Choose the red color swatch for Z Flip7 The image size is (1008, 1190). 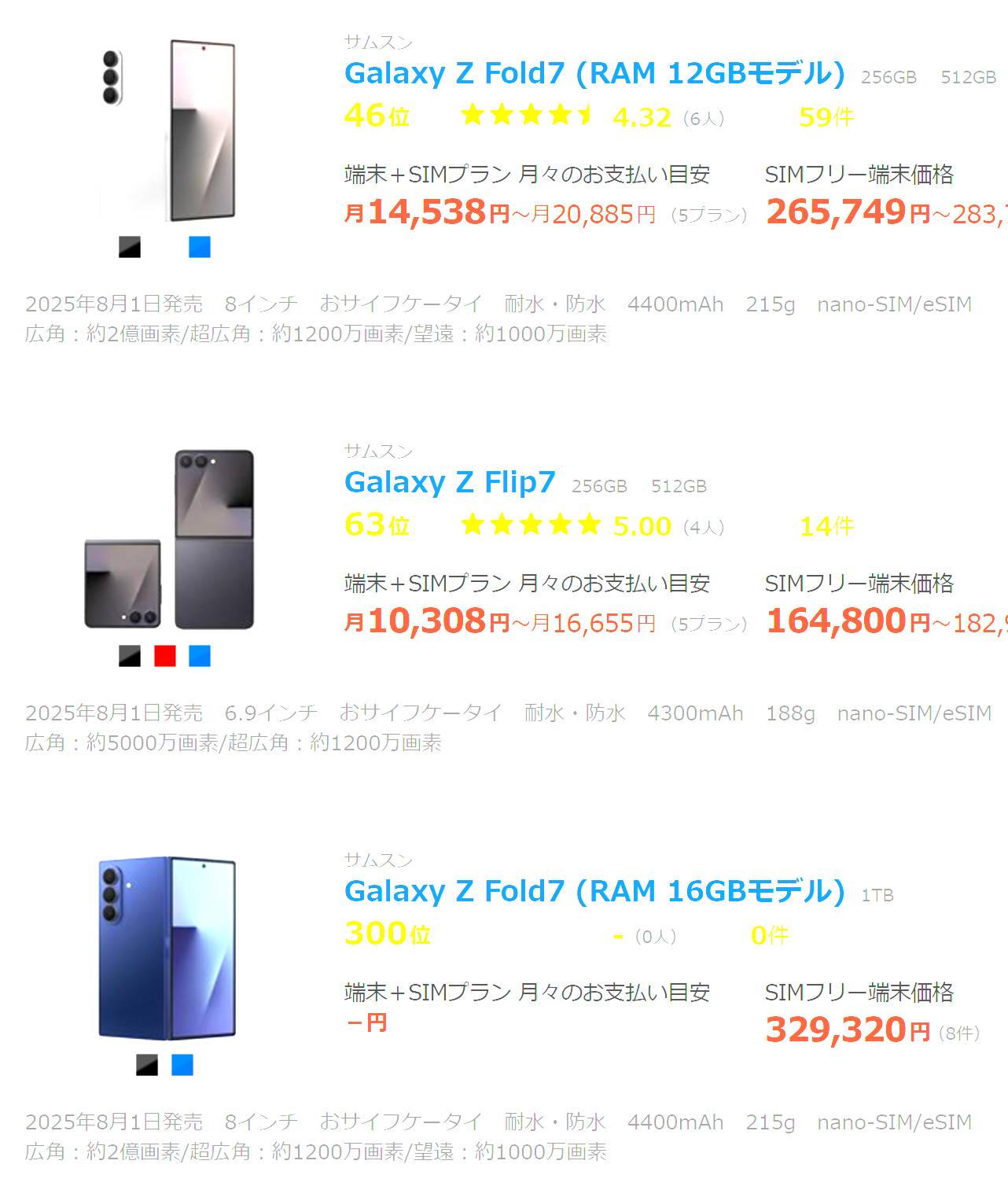click(x=165, y=656)
